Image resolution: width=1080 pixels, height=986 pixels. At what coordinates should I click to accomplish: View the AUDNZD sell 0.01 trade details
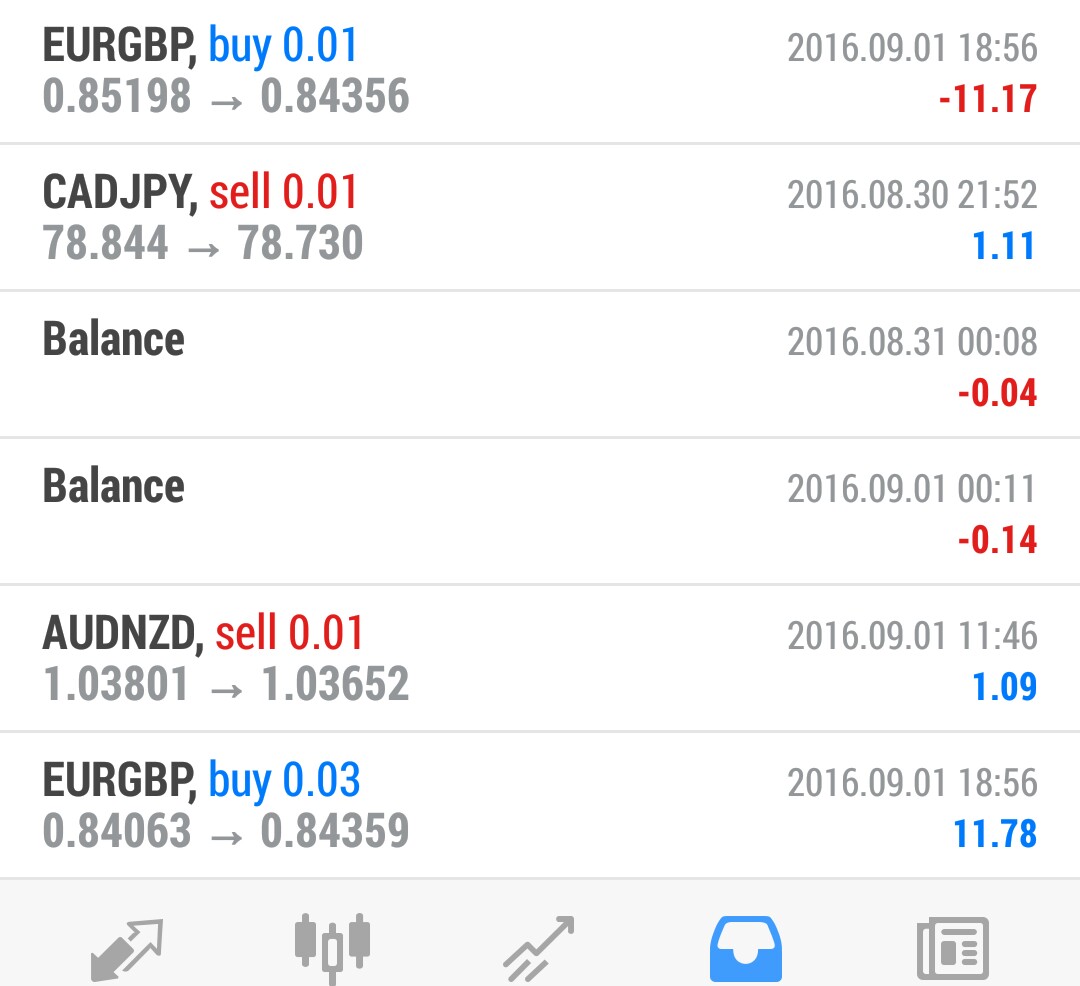(540, 658)
